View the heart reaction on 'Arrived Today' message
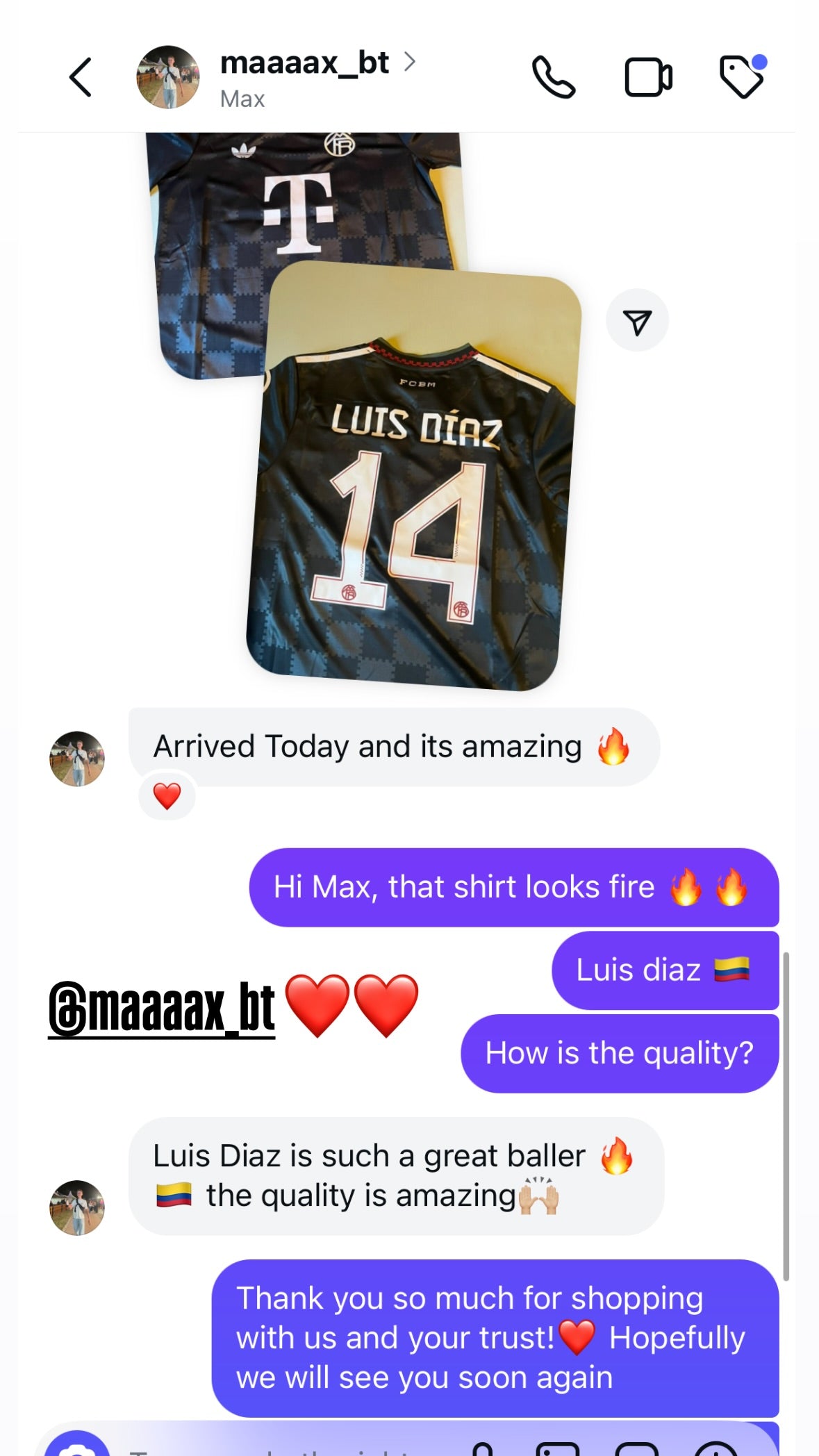This screenshot has height=1456, width=819. pos(167,796)
